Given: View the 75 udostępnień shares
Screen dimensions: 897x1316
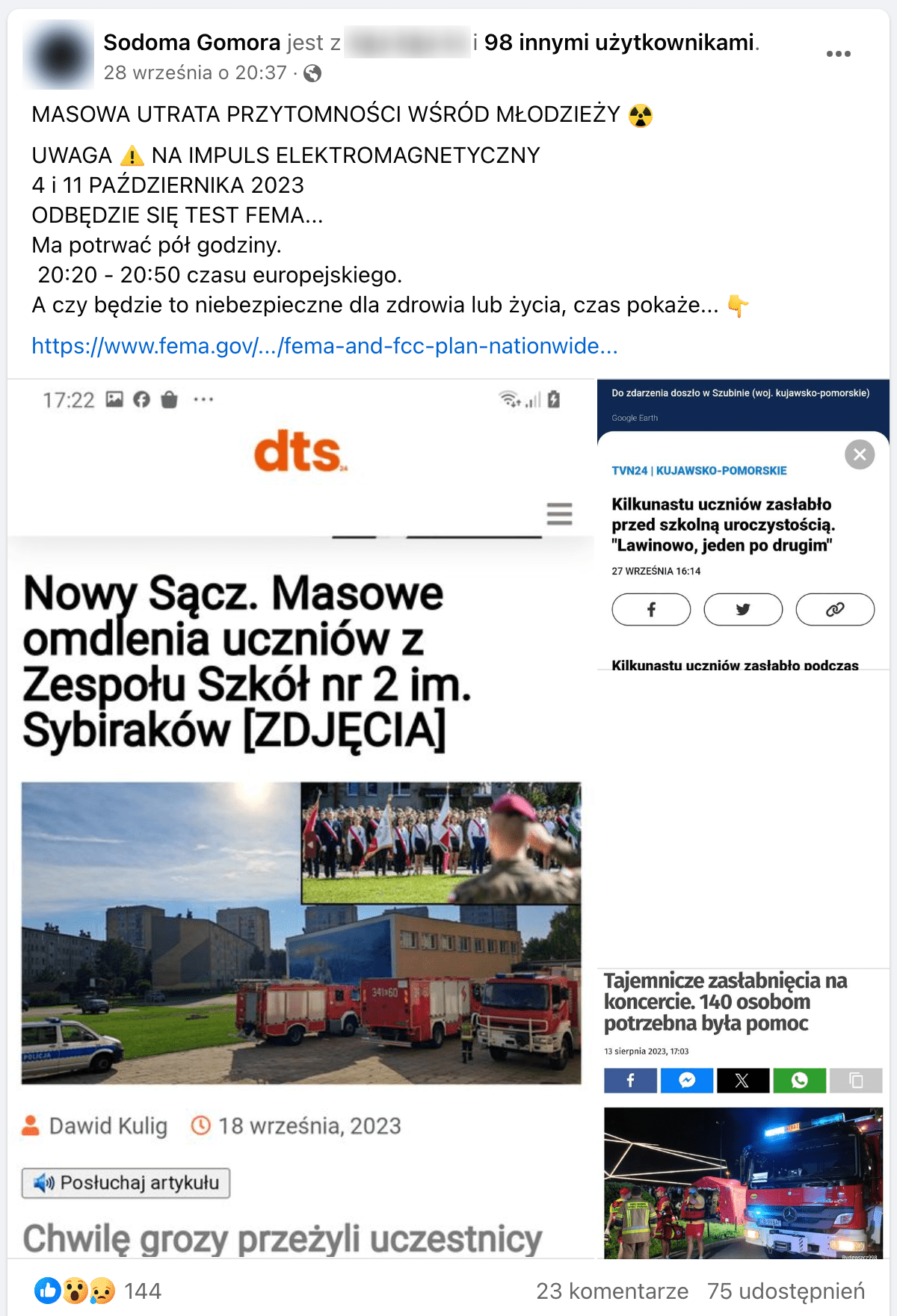Looking at the screenshot, I should click(785, 1291).
